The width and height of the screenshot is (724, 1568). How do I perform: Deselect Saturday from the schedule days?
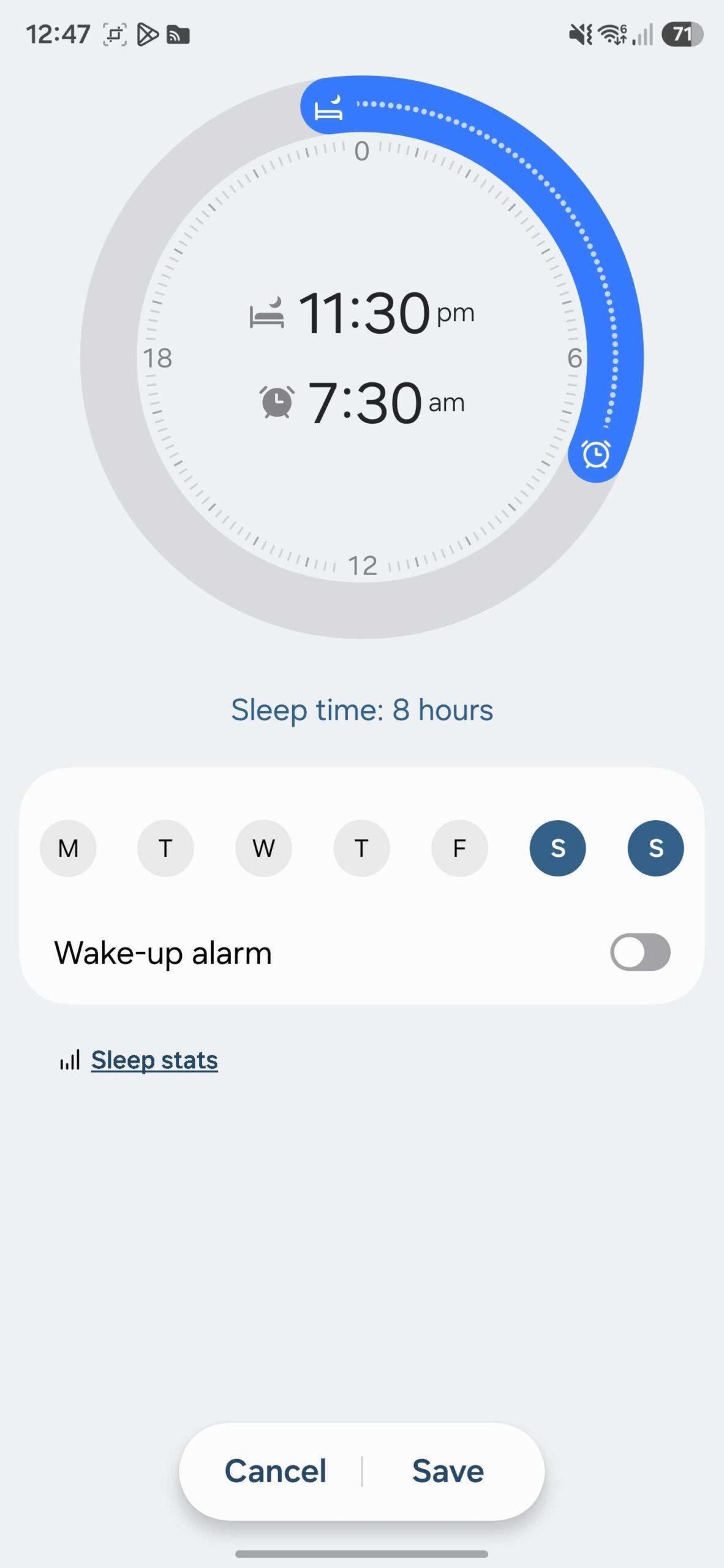pyautogui.click(x=557, y=848)
